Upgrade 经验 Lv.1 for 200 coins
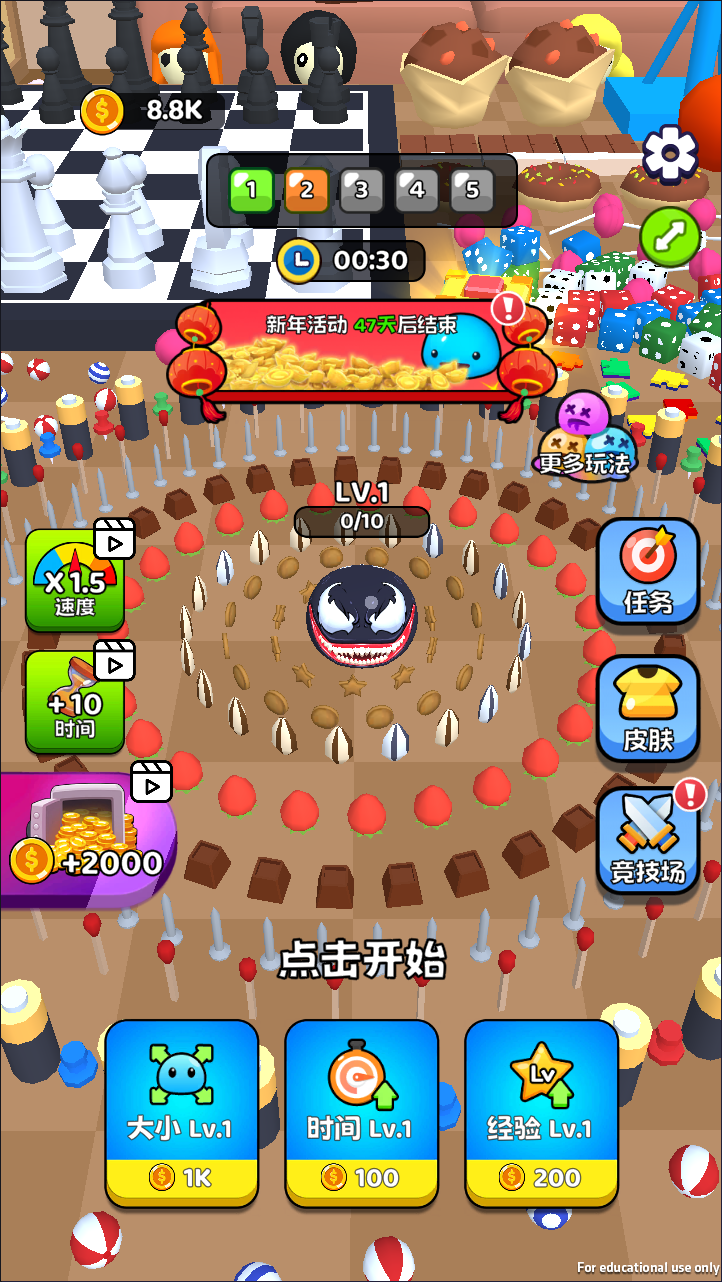 [x=541, y=1112]
